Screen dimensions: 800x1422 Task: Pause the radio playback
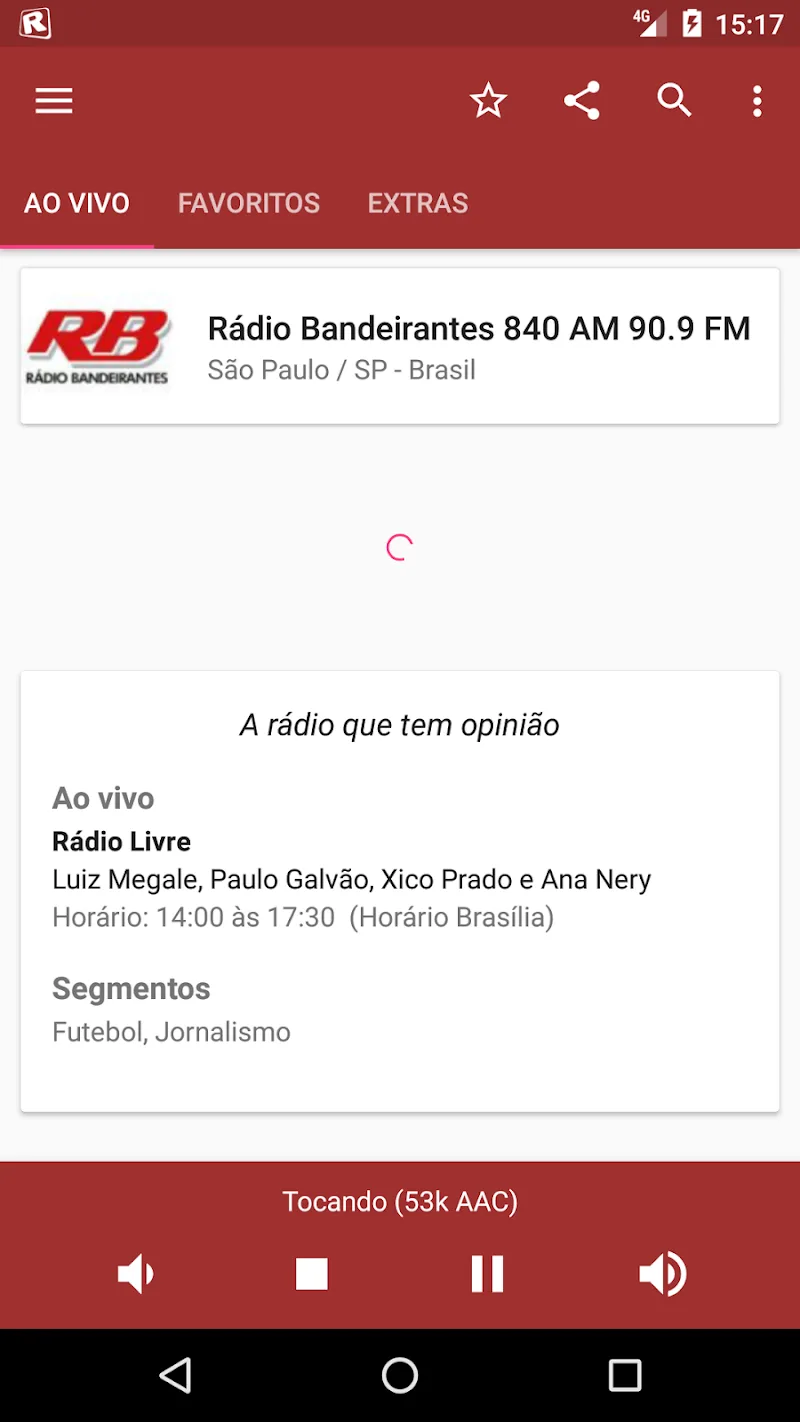pos(487,1274)
